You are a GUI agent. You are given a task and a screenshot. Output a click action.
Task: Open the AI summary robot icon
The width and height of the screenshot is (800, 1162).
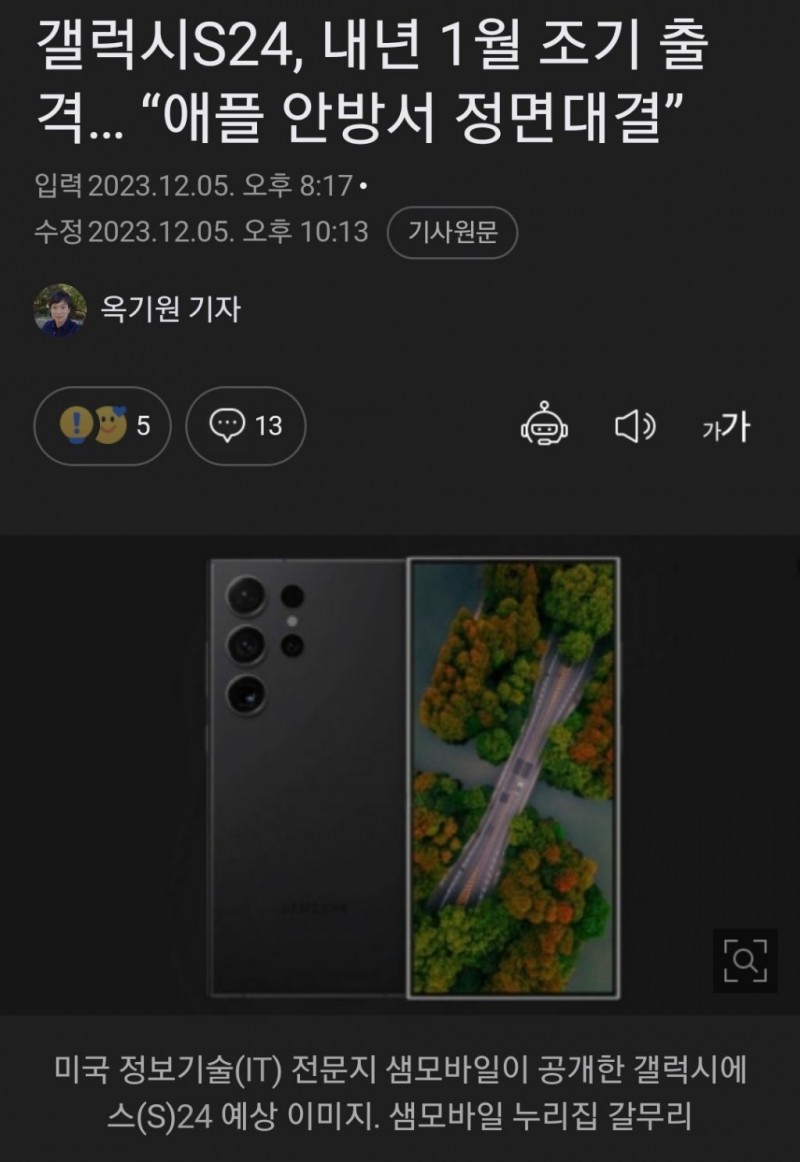click(x=544, y=427)
